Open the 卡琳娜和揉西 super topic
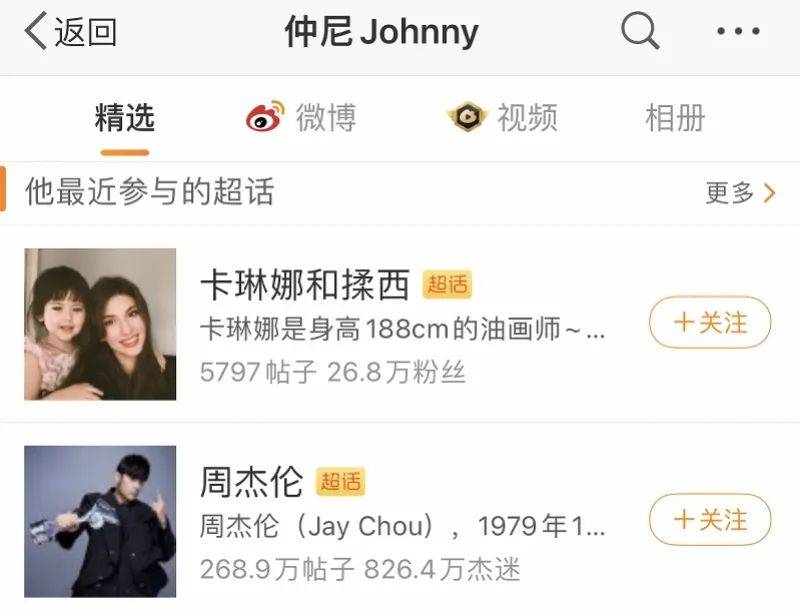Image resolution: width=800 pixels, height=615 pixels. point(305,286)
